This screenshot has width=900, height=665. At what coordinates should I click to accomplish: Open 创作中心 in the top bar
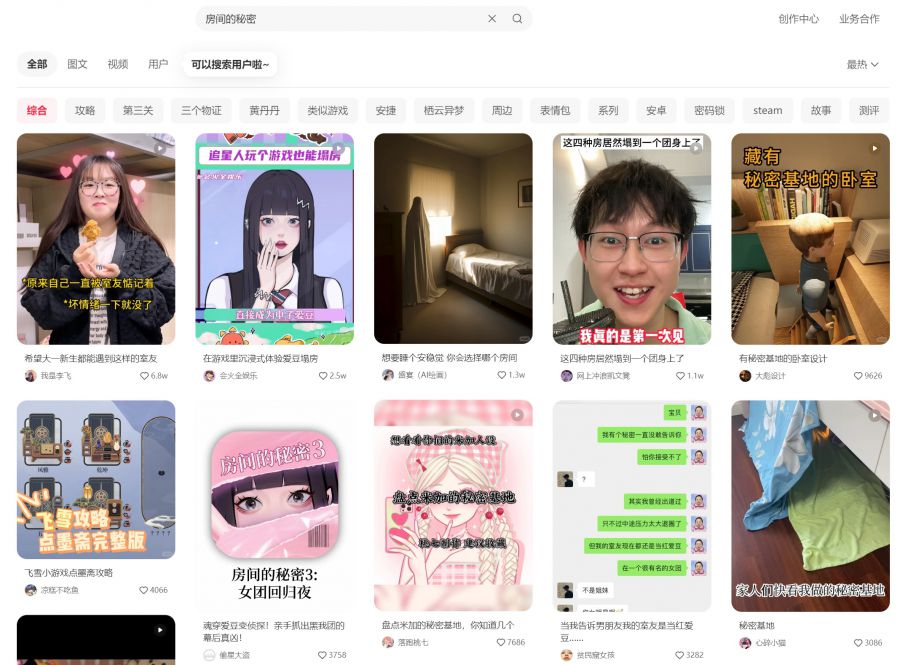[798, 18]
